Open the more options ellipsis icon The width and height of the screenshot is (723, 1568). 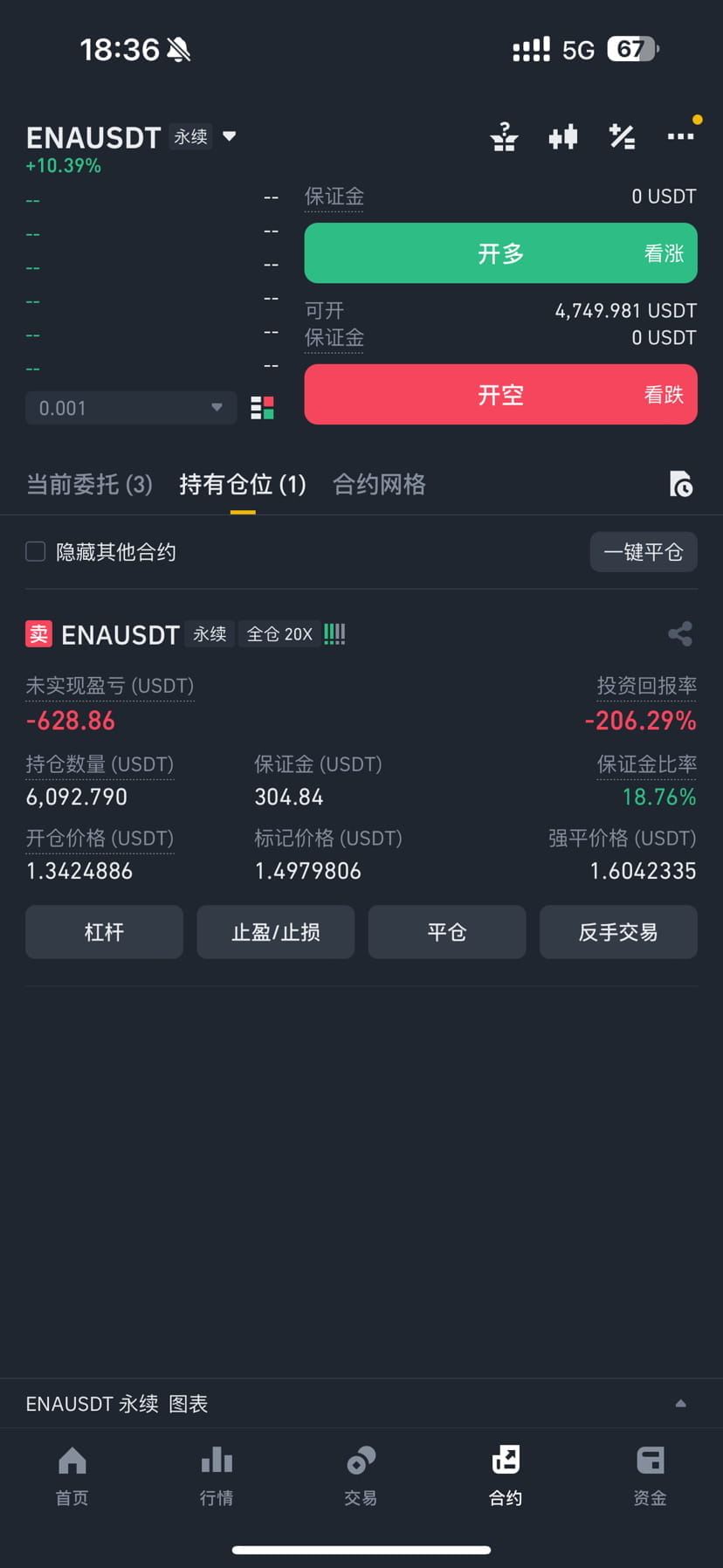pyautogui.click(x=681, y=136)
